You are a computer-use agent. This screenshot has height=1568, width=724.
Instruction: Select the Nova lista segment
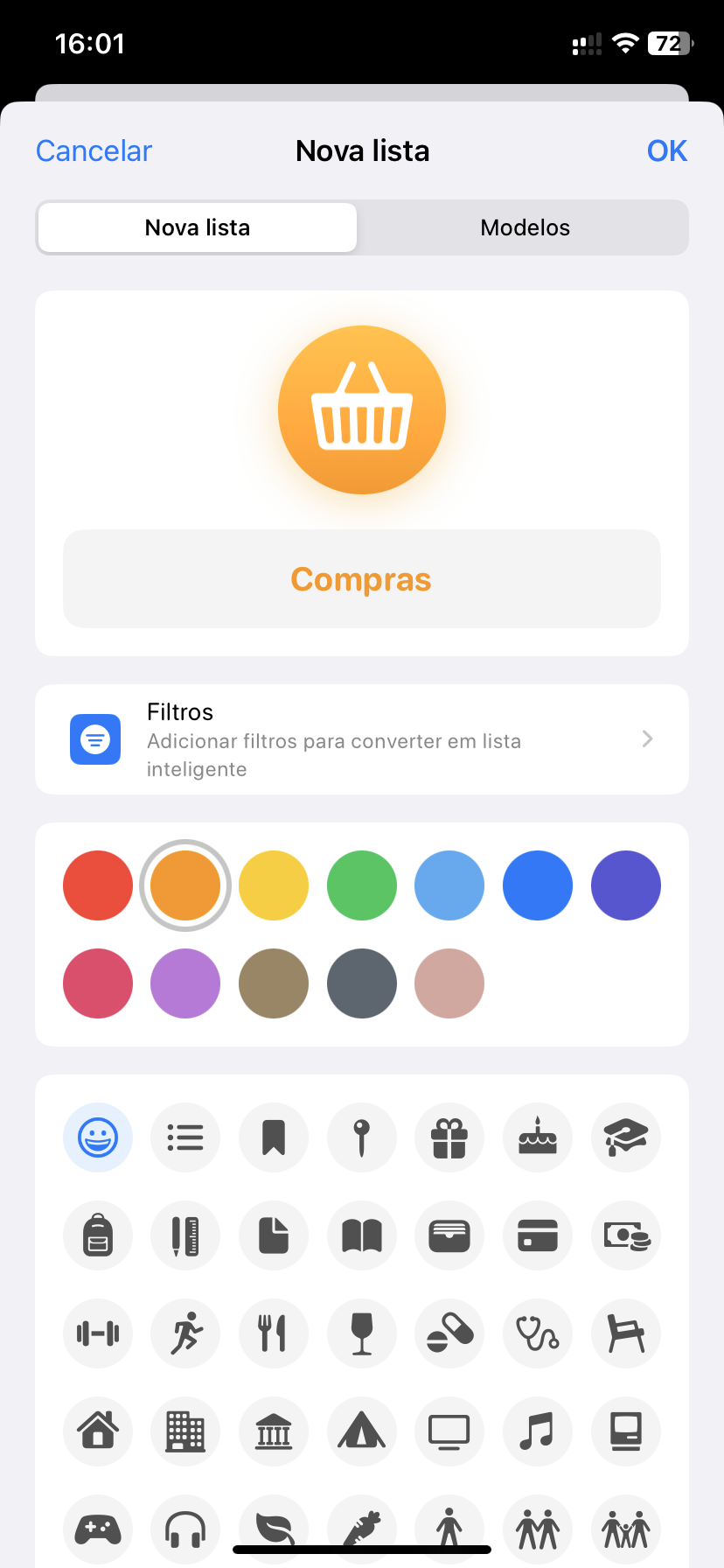(x=198, y=227)
